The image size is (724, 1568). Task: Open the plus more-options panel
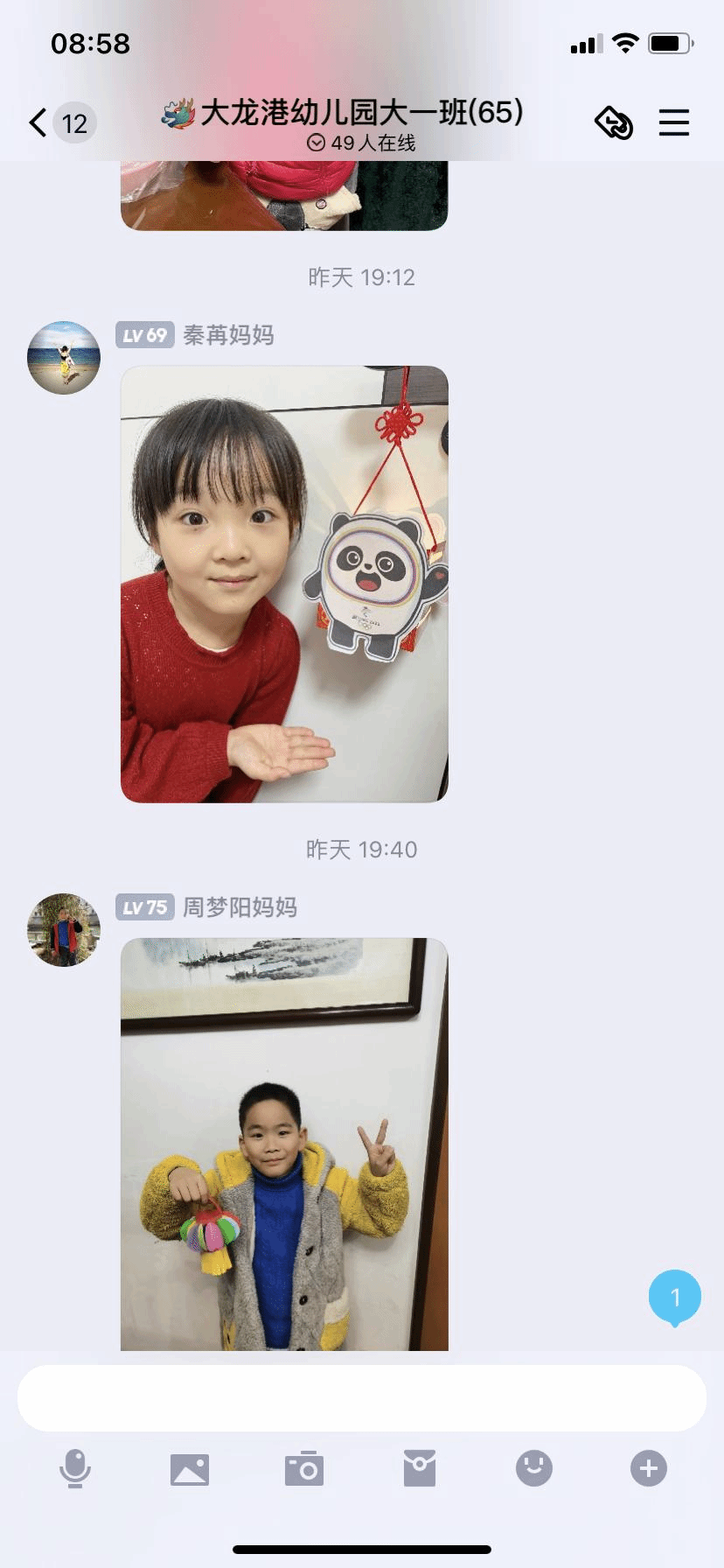(648, 1468)
